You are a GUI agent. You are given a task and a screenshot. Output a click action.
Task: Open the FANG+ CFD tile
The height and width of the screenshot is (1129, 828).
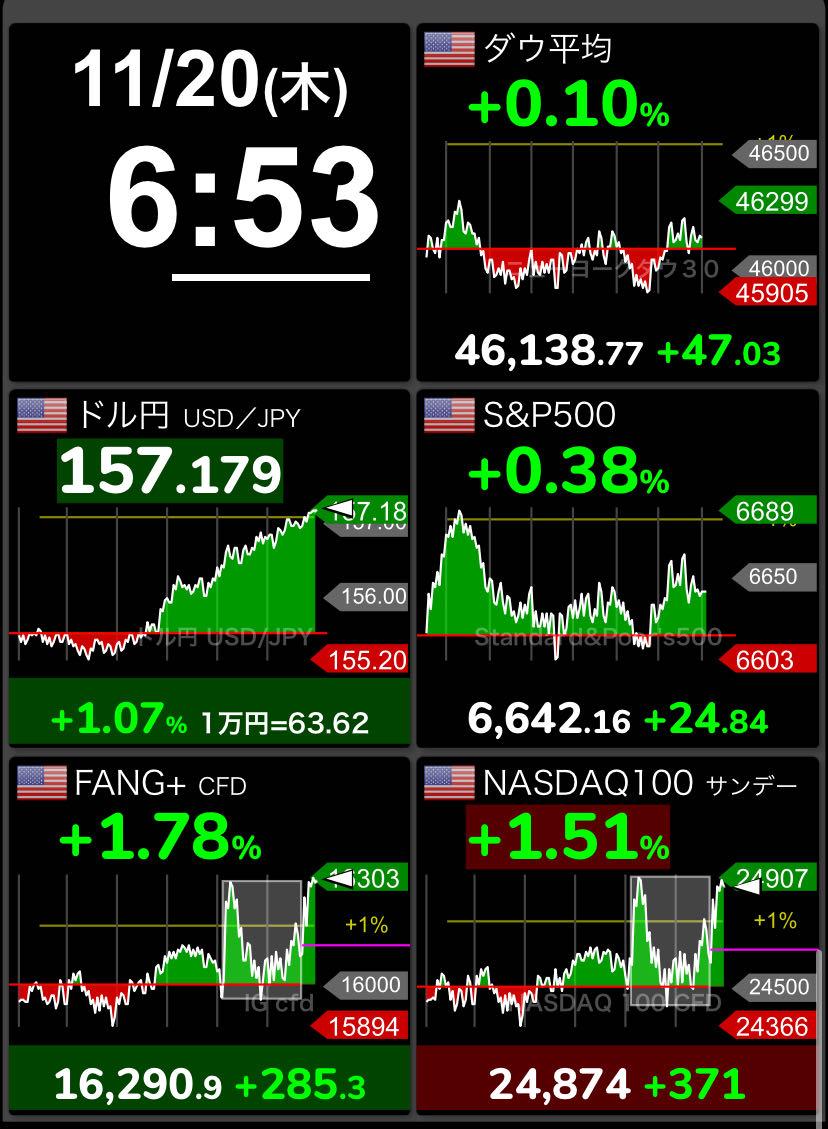click(x=209, y=935)
